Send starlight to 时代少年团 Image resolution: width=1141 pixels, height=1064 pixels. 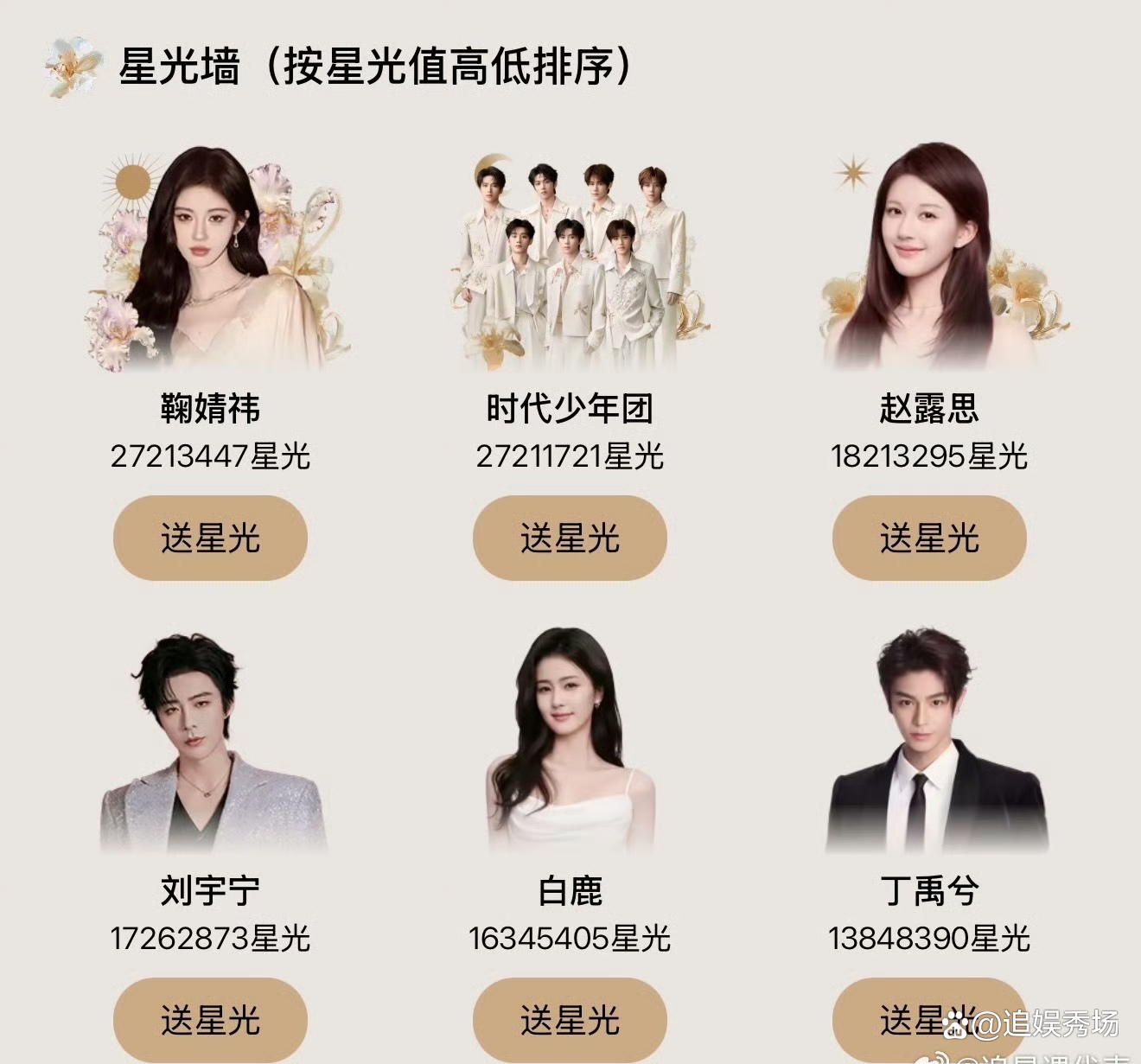tap(570, 538)
